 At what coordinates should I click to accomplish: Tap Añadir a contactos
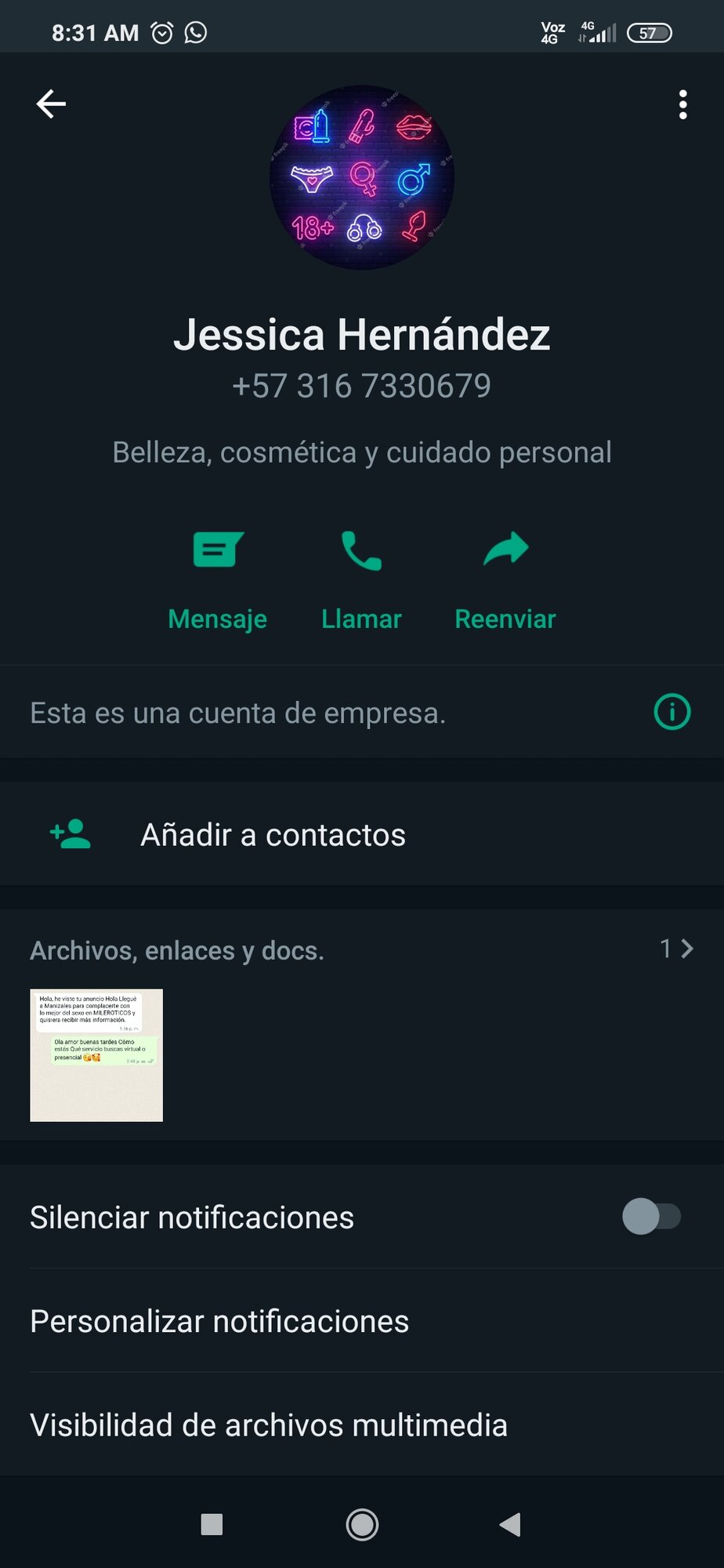(x=273, y=833)
